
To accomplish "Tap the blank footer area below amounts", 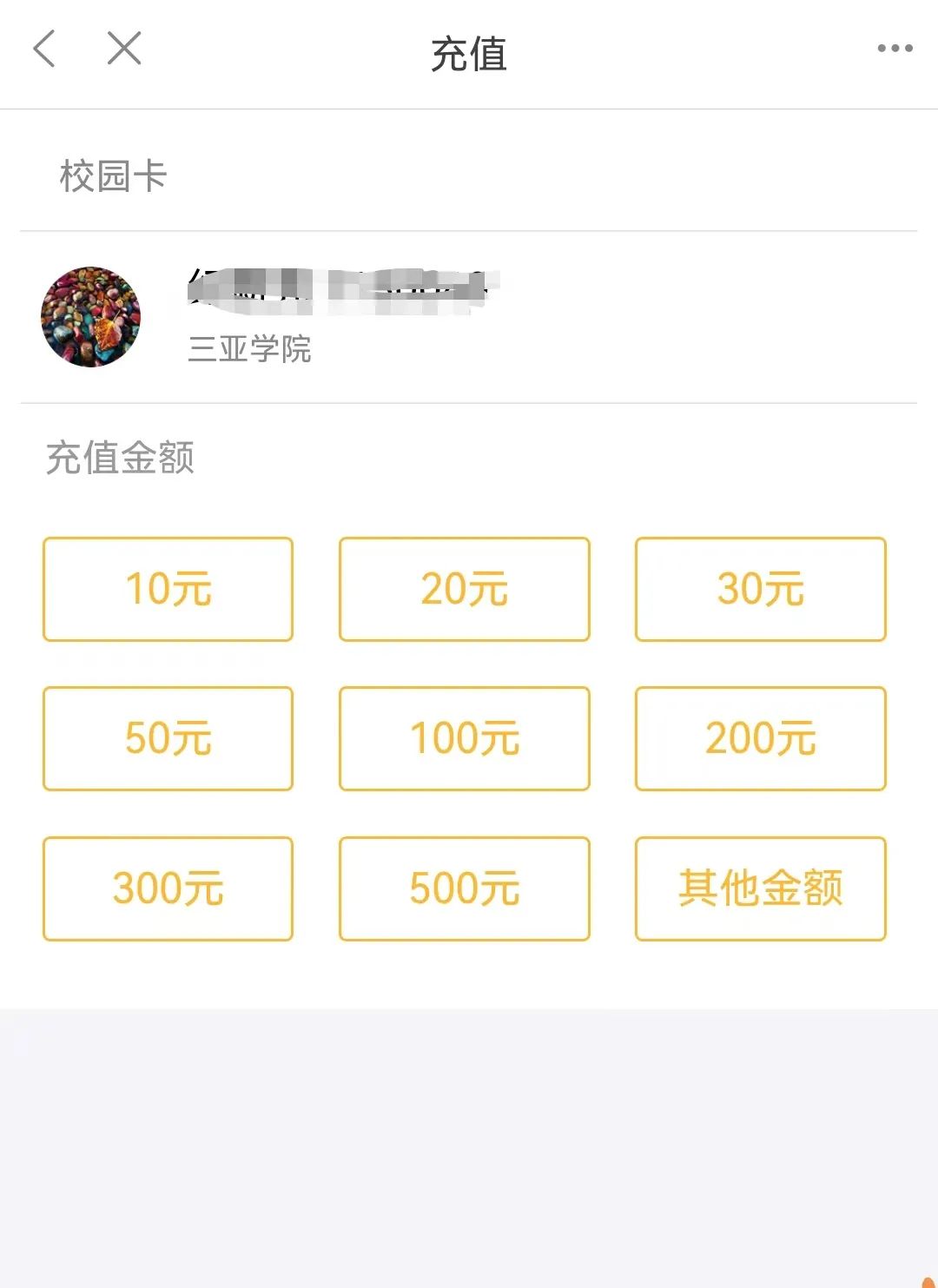I will point(469,1129).
